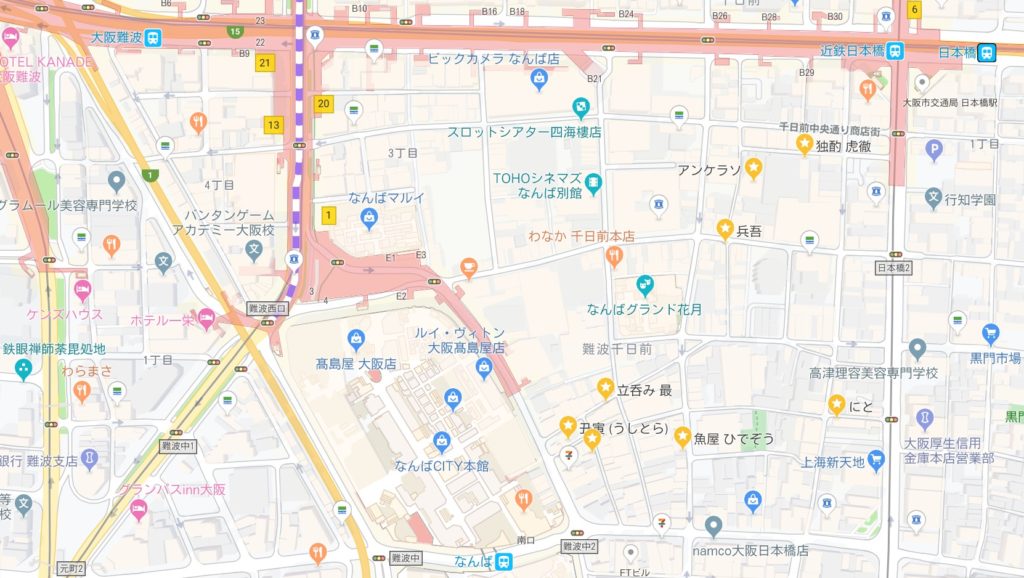Open the saved place アンケラソ
1024x578 pixels.
pyautogui.click(x=754, y=168)
